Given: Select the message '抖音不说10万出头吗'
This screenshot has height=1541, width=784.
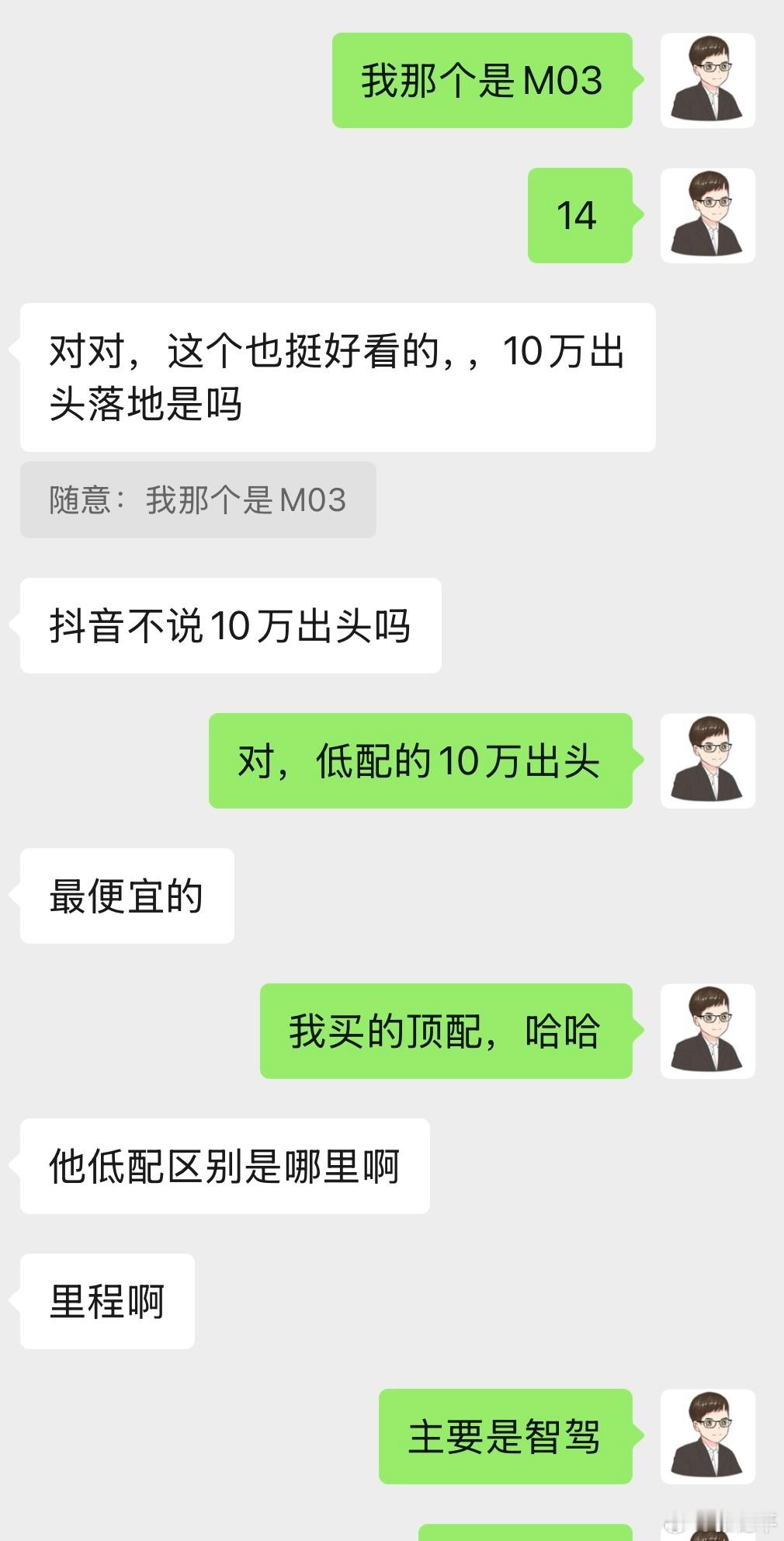Looking at the screenshot, I should pyautogui.click(x=231, y=624).
